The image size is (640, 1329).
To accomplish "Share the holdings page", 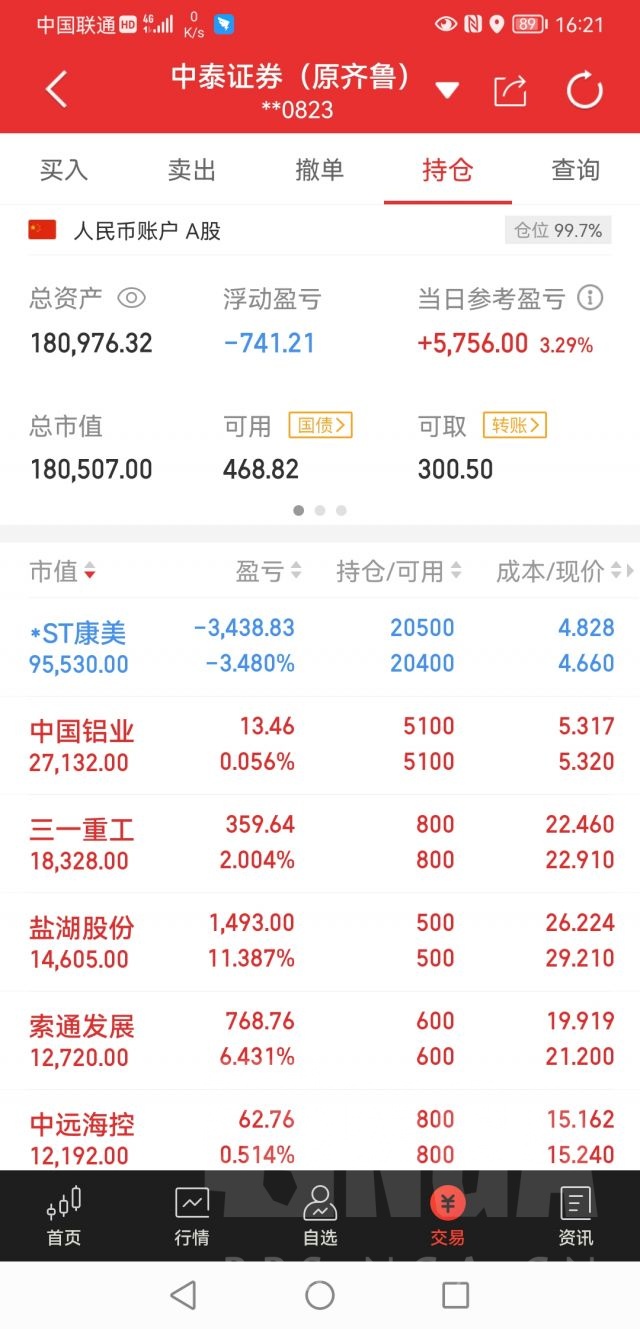I will [510, 91].
